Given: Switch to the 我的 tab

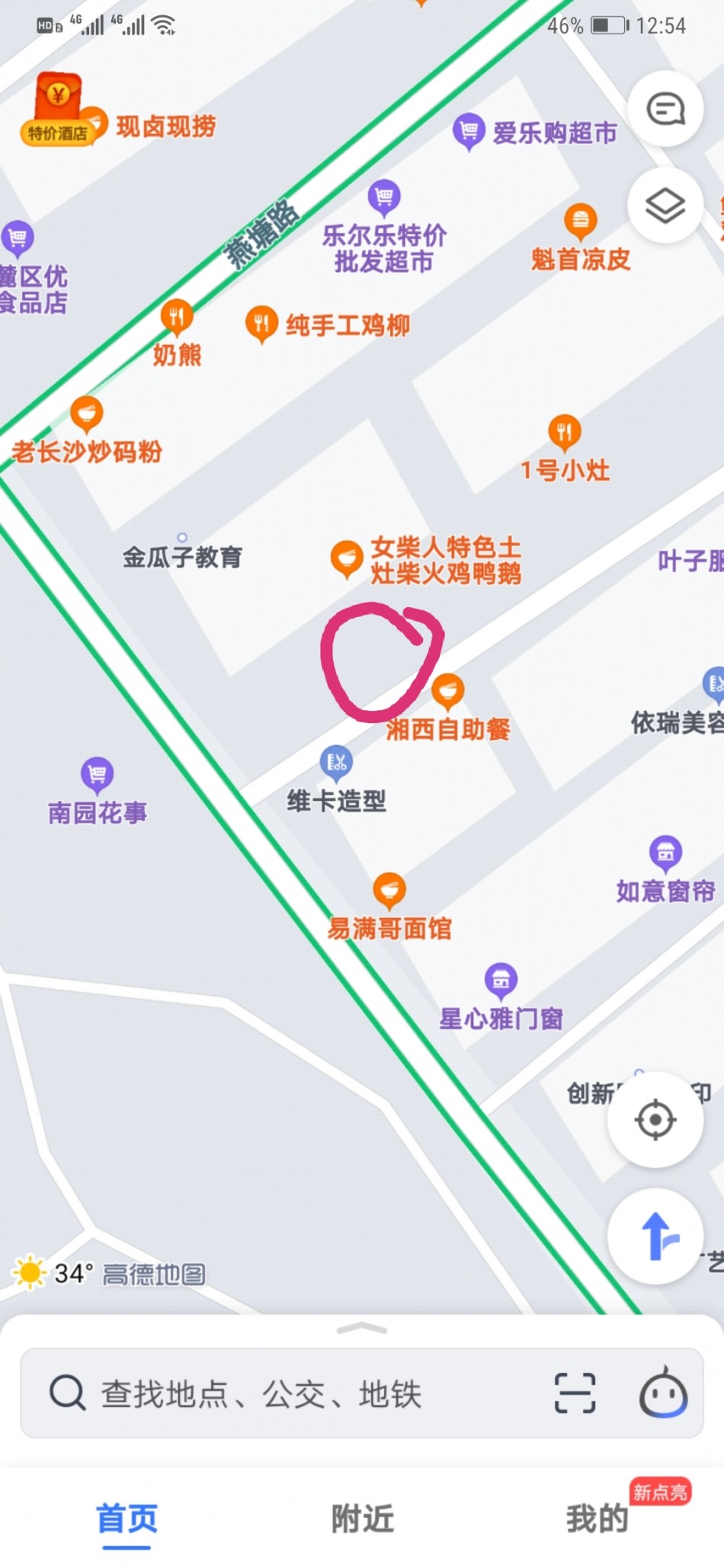Looking at the screenshot, I should [x=597, y=1518].
